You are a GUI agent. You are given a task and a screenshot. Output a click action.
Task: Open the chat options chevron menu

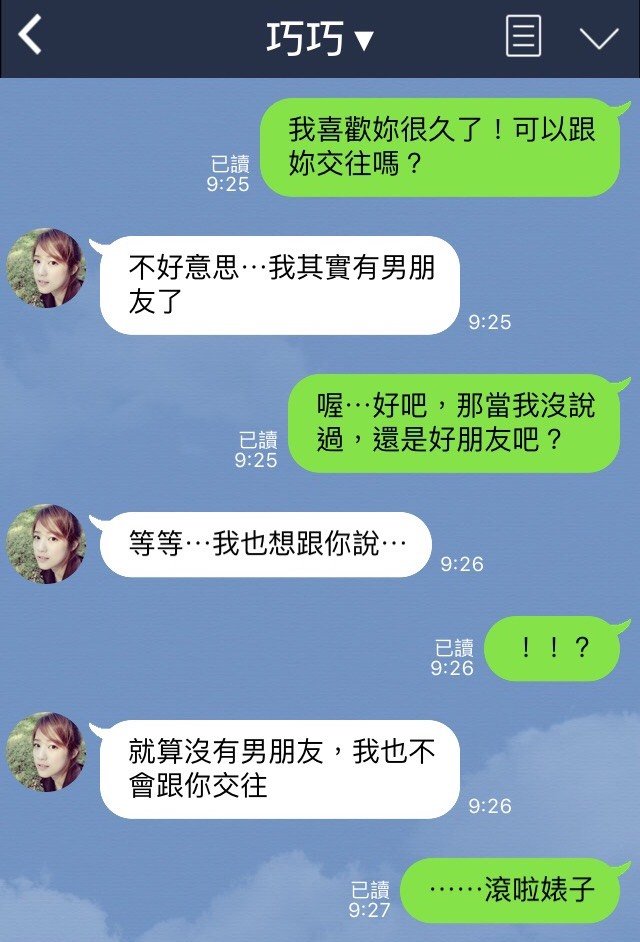[599, 38]
